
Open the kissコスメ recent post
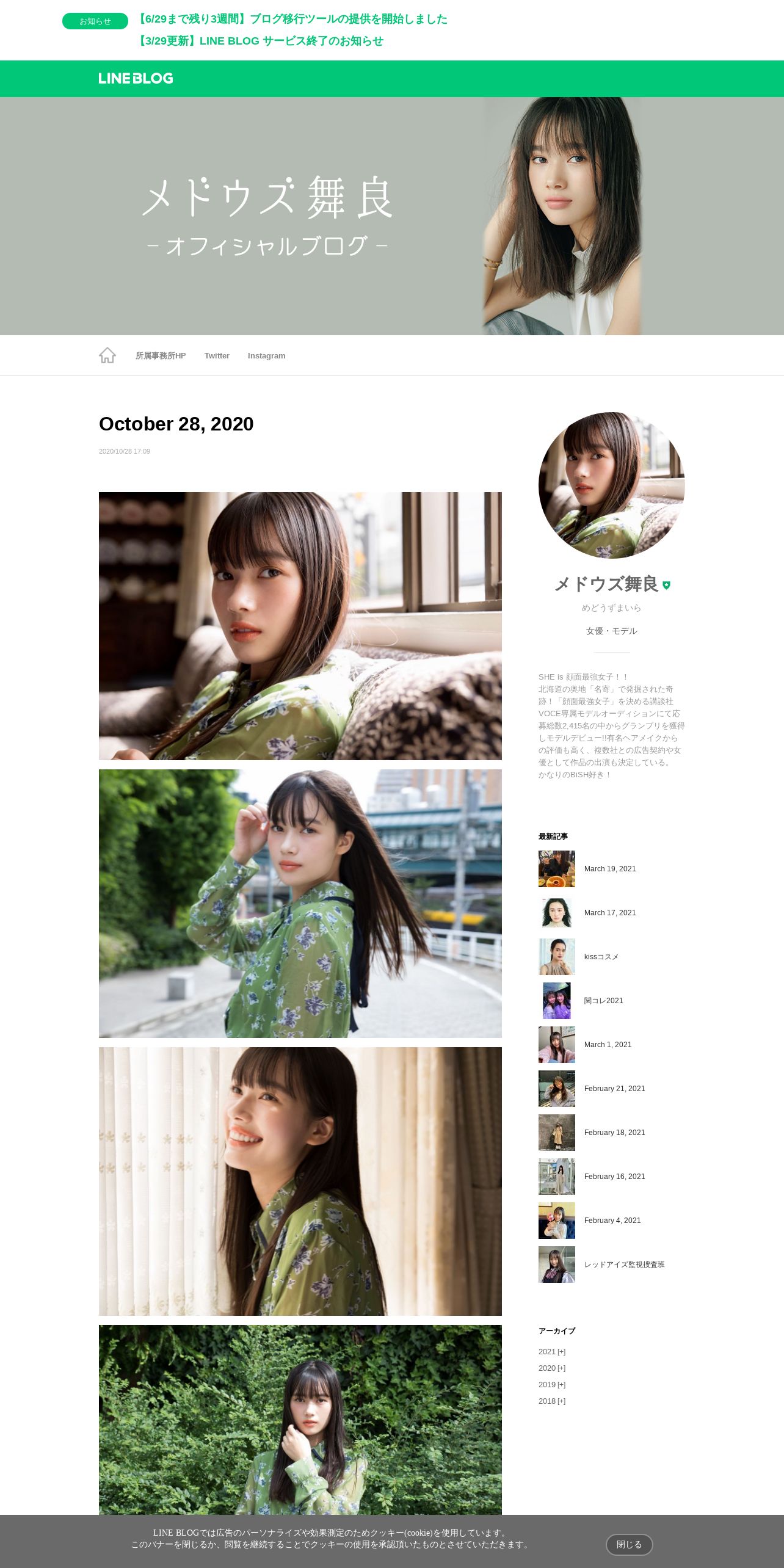pyautogui.click(x=601, y=957)
